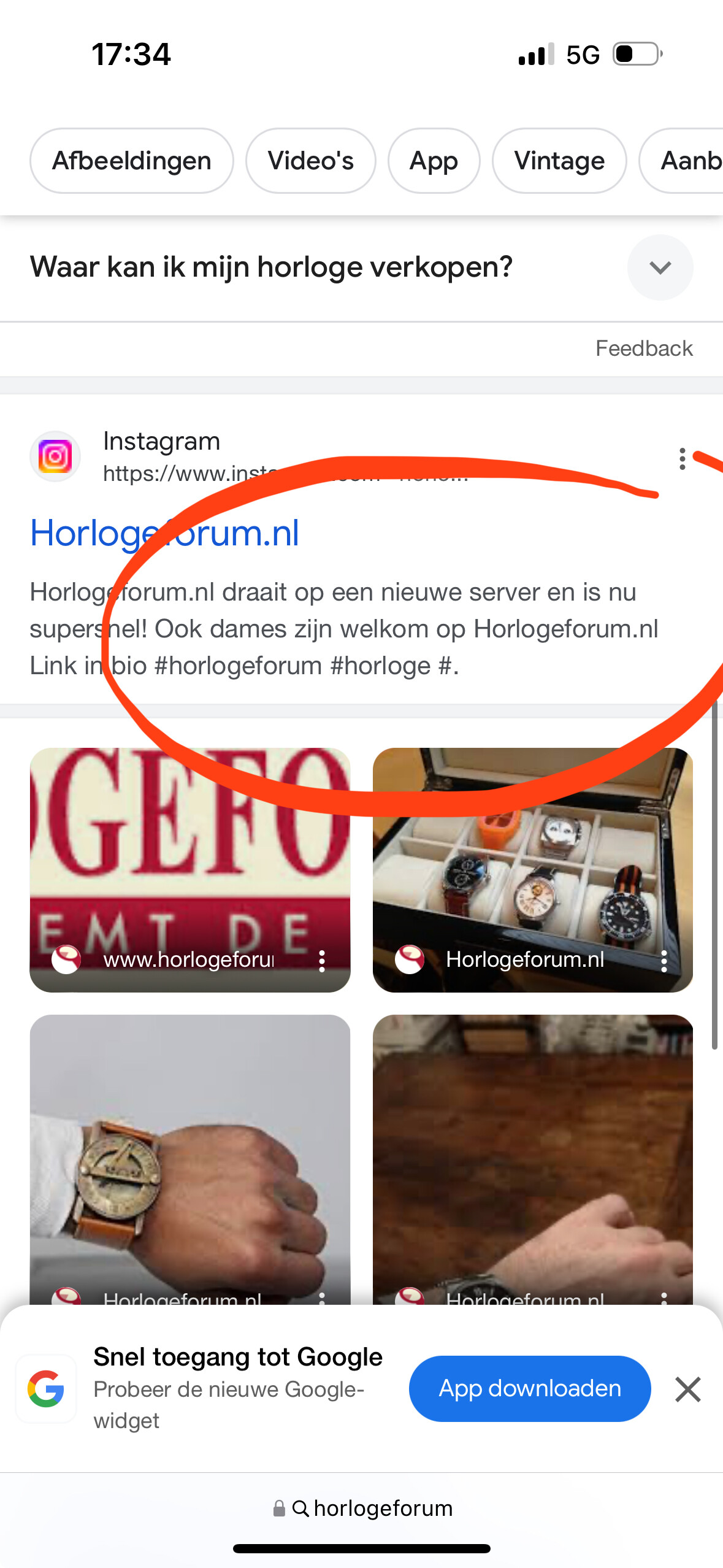Dismiss the Google app banner

pos(687,1389)
